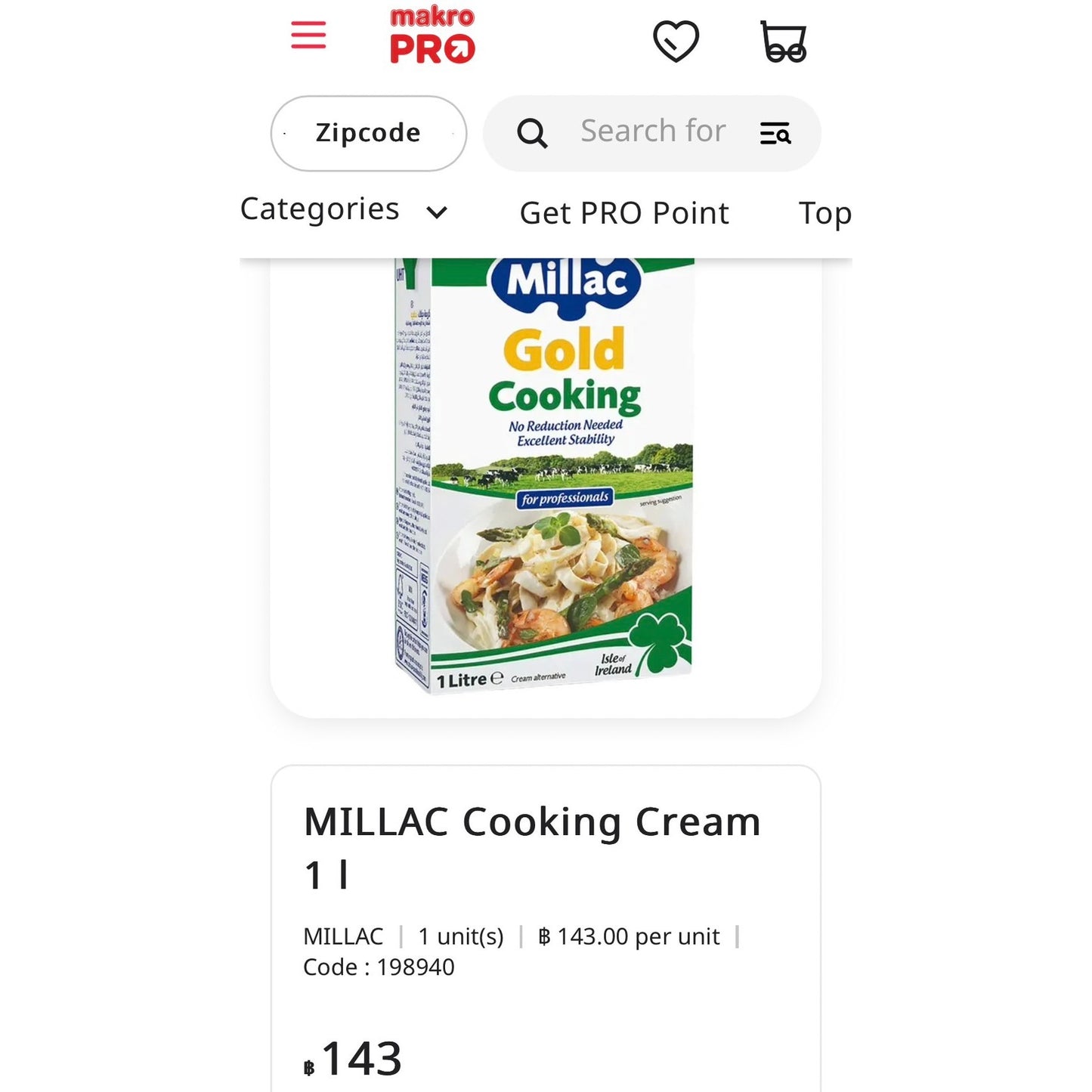Open the hamburger menu
Viewport: 1092px width, 1092px height.
coord(308,36)
